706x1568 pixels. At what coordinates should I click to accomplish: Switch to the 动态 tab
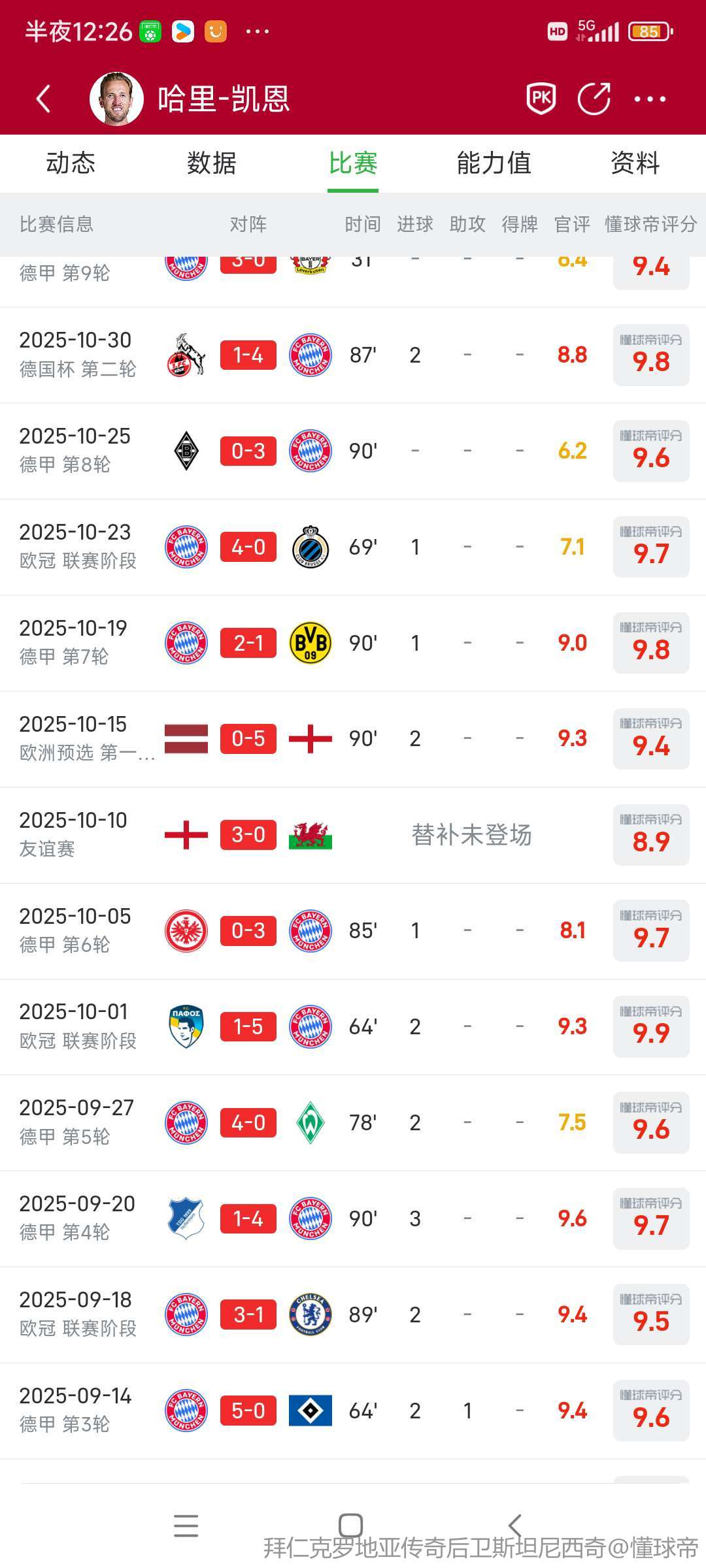71,163
